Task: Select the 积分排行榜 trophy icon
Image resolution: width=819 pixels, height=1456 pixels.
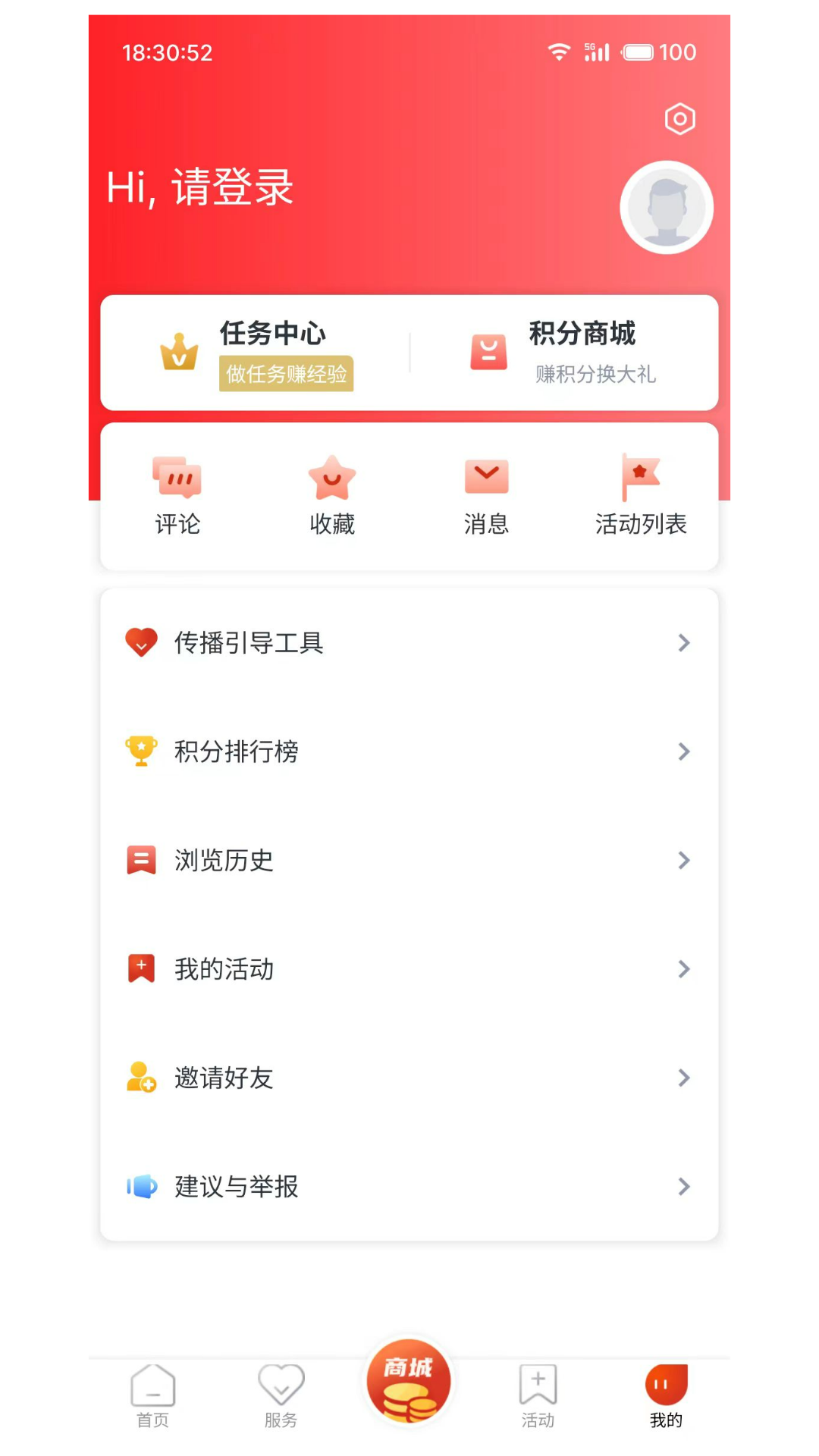Action: pyautogui.click(x=141, y=752)
